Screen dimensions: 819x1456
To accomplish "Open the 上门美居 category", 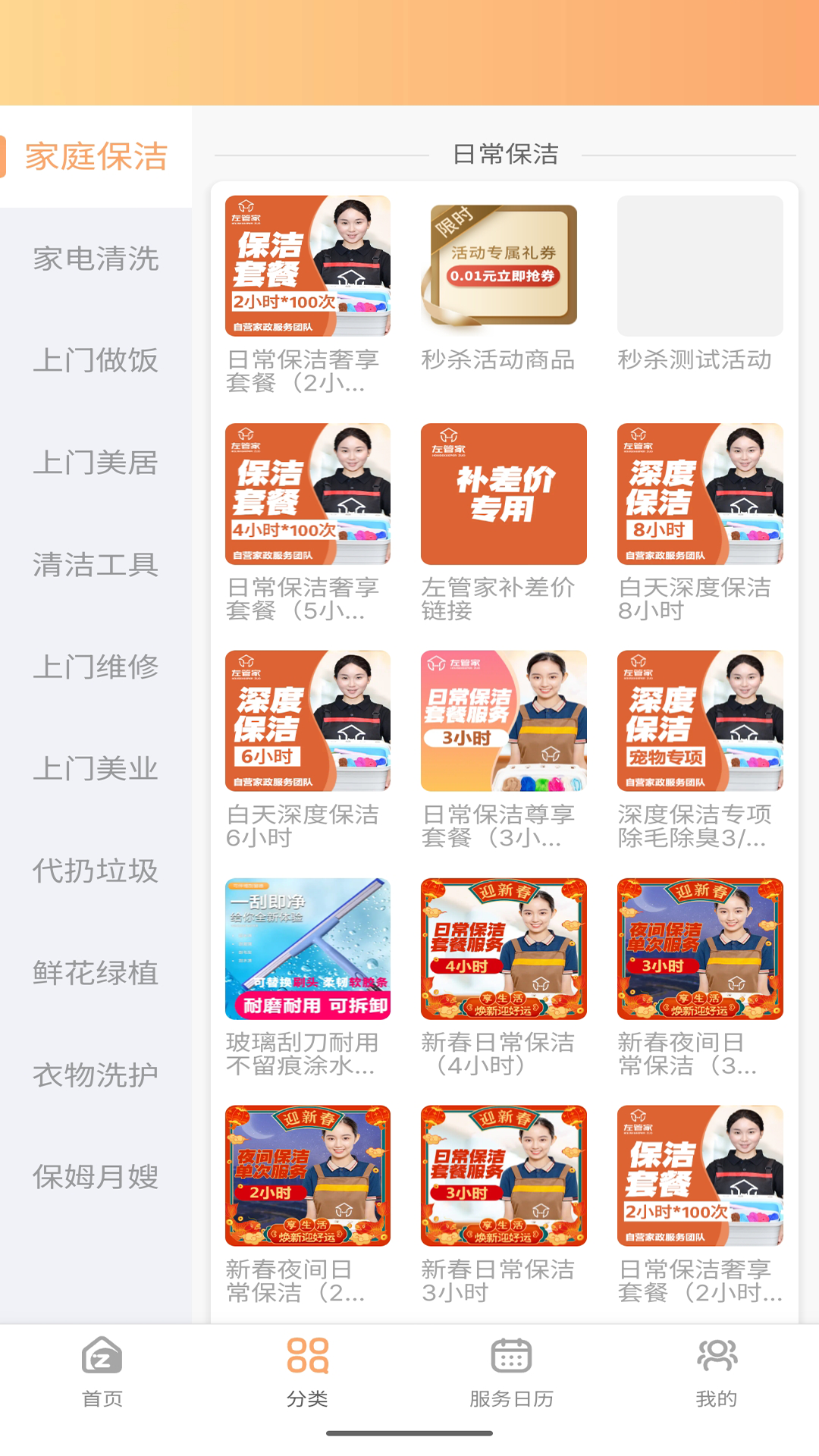I will 96,463.
